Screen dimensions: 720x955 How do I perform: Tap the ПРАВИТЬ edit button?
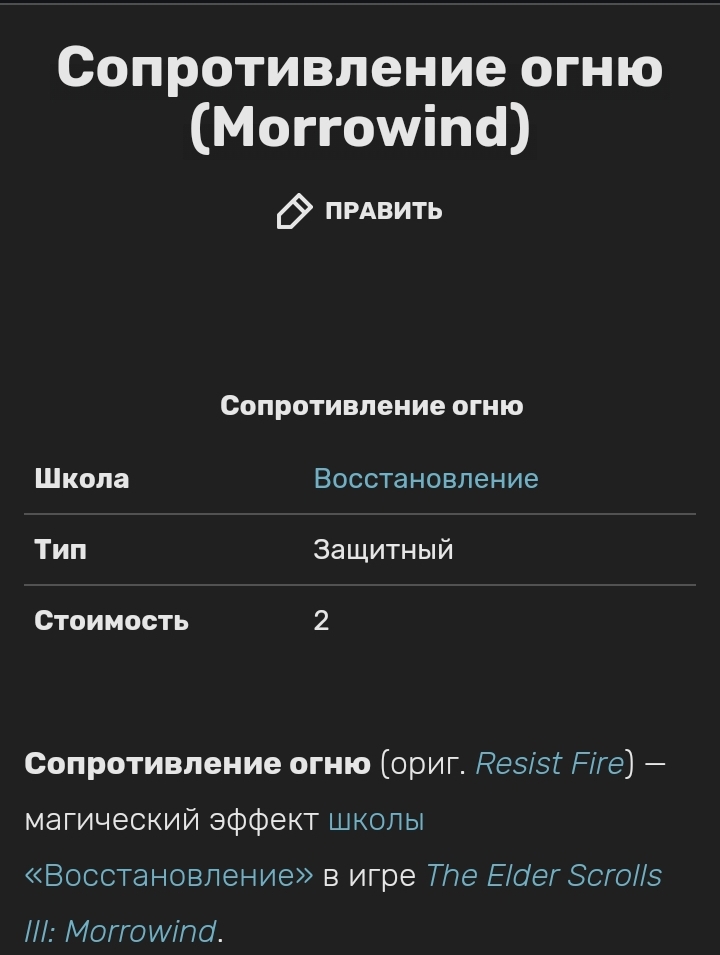coord(360,211)
